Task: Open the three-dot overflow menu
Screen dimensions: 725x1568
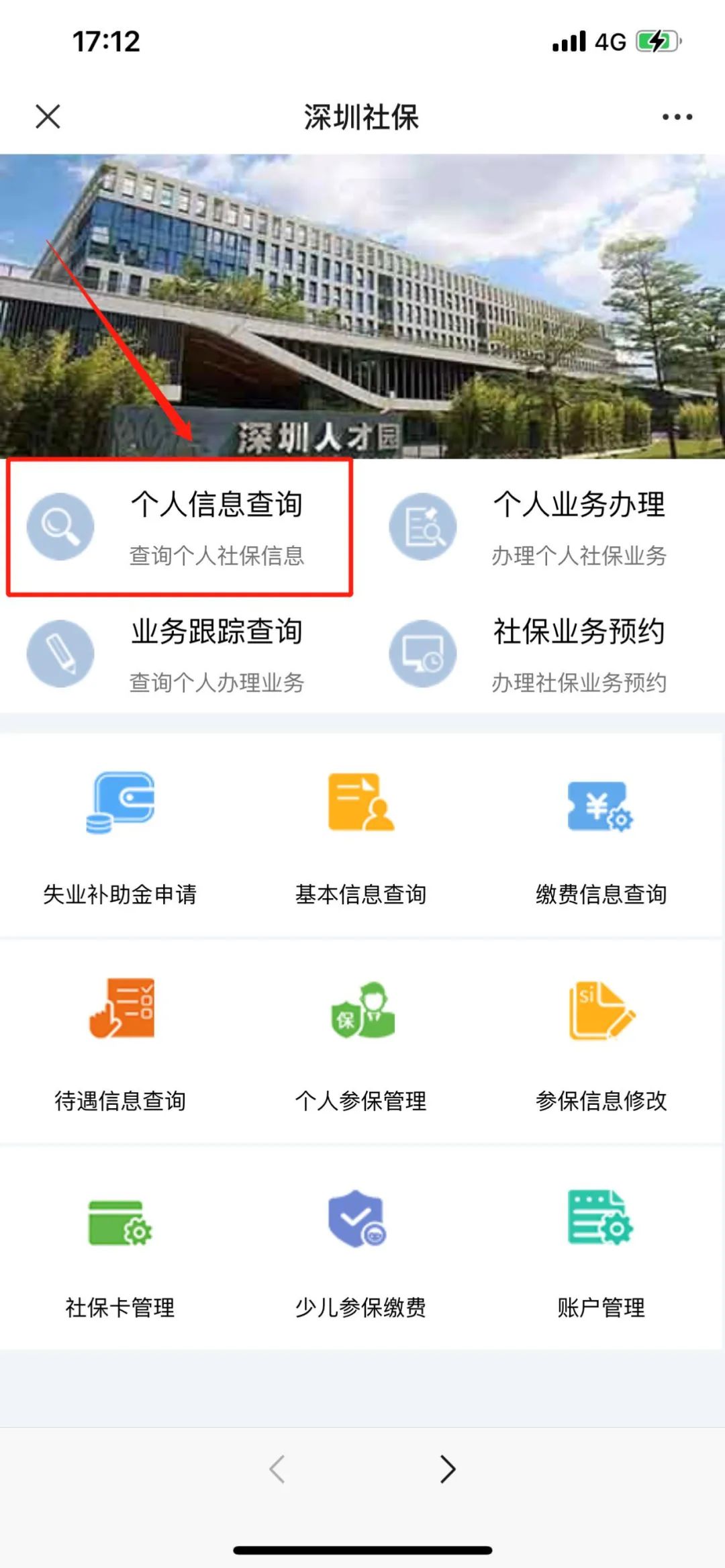Action: (x=677, y=117)
